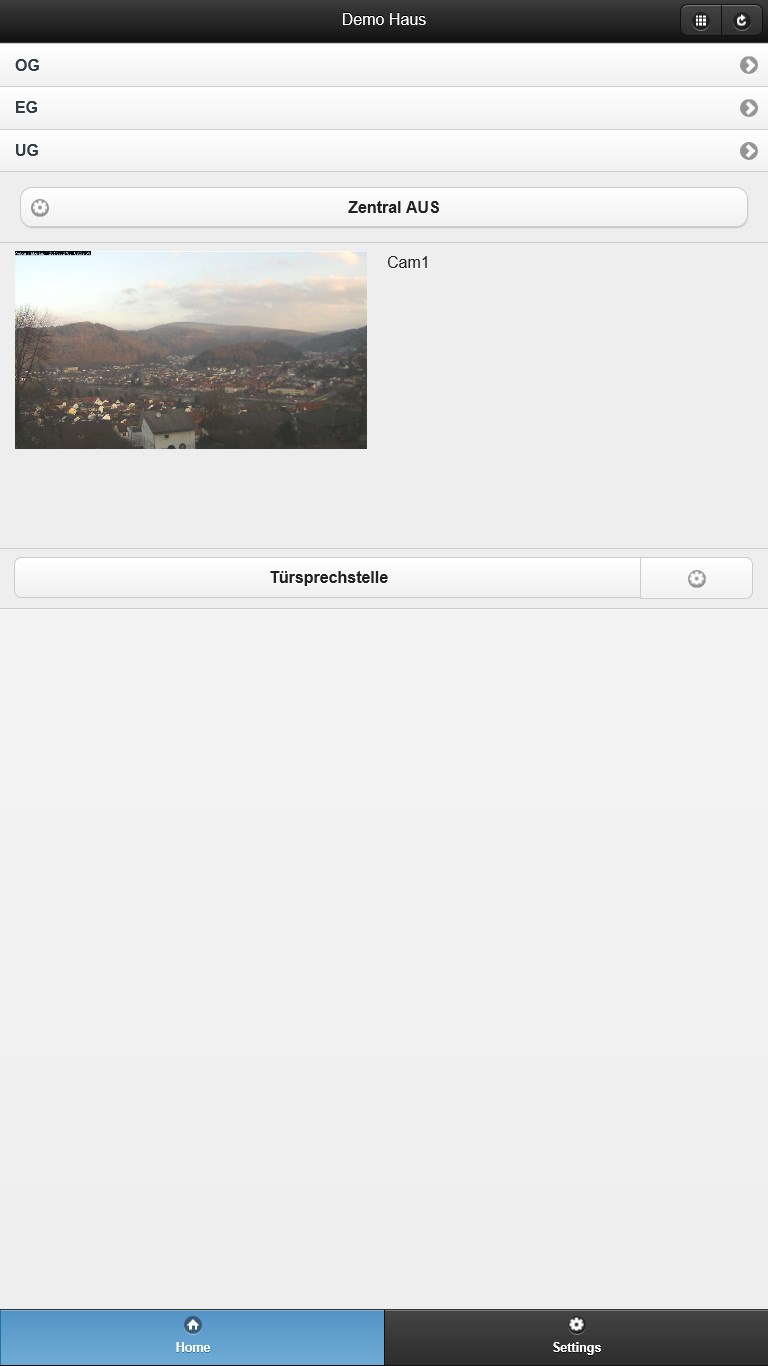Tap the gear icon beside Türsprechstelle

(697, 578)
